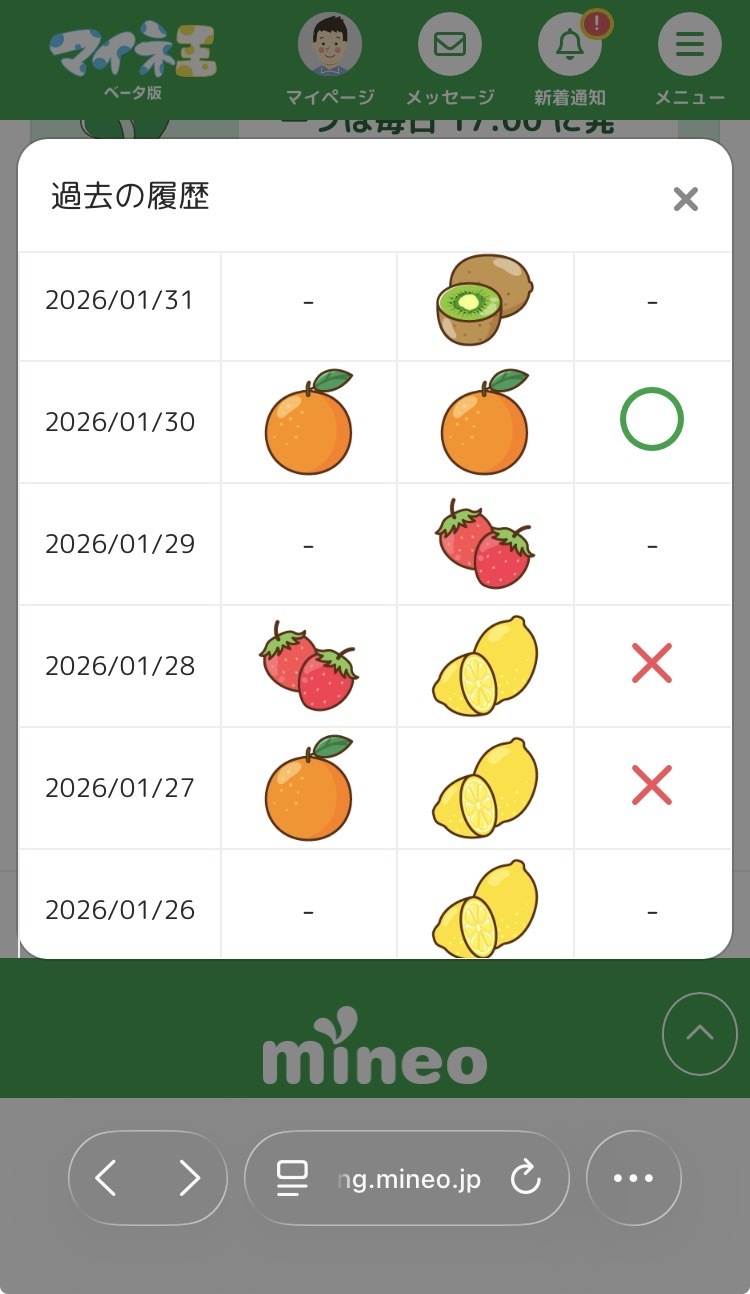Screen dimensions: 750x1294
Task: Open メッセージ inbox
Action: pos(450,59)
